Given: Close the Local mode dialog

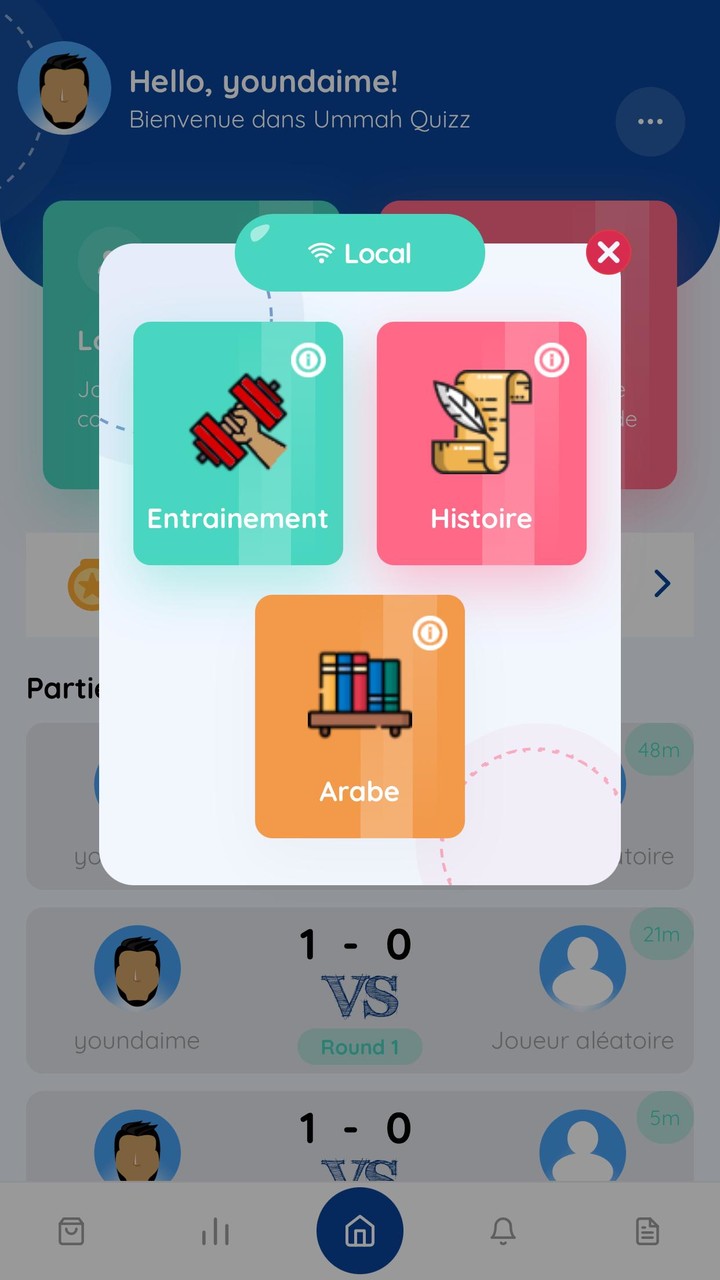Looking at the screenshot, I should tap(608, 252).
